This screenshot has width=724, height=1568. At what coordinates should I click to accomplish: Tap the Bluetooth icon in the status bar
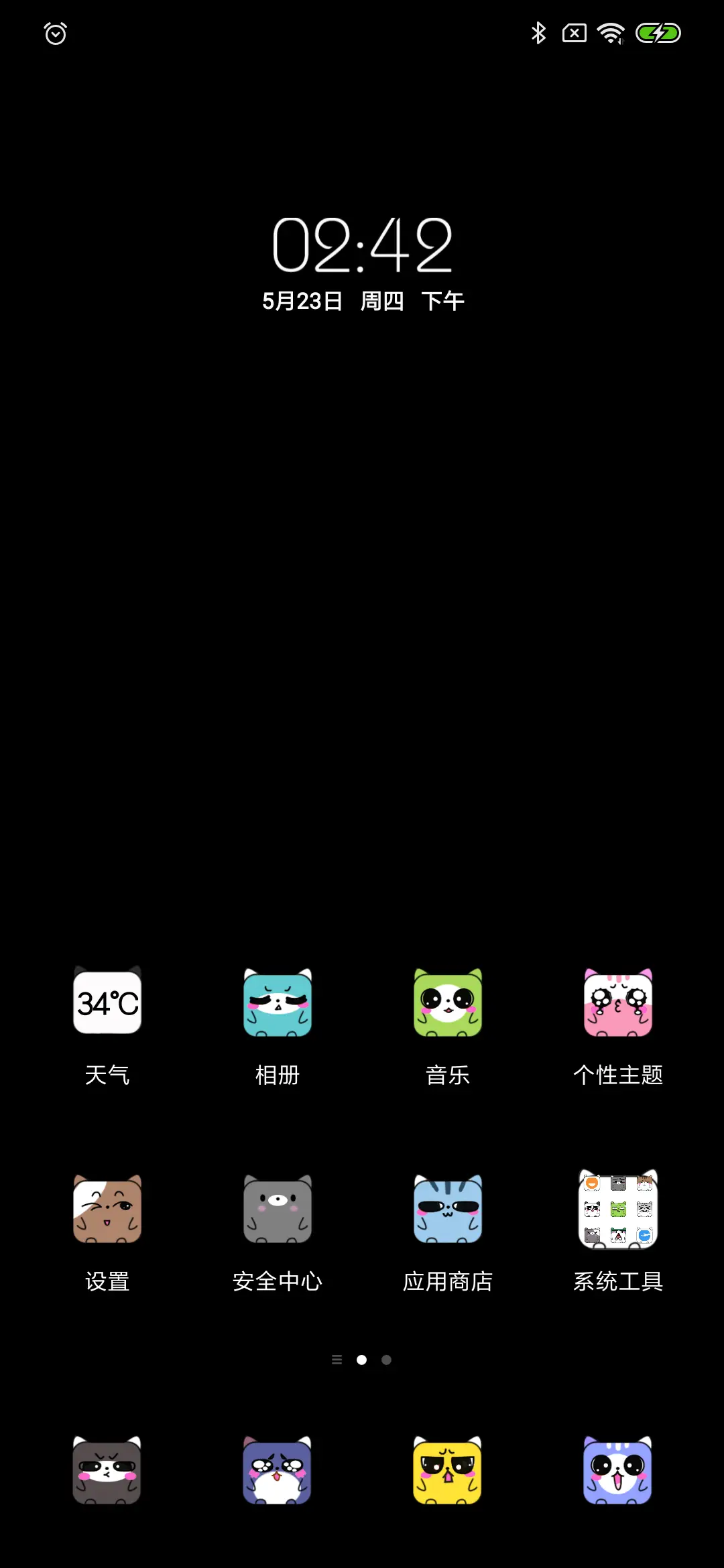(x=538, y=34)
